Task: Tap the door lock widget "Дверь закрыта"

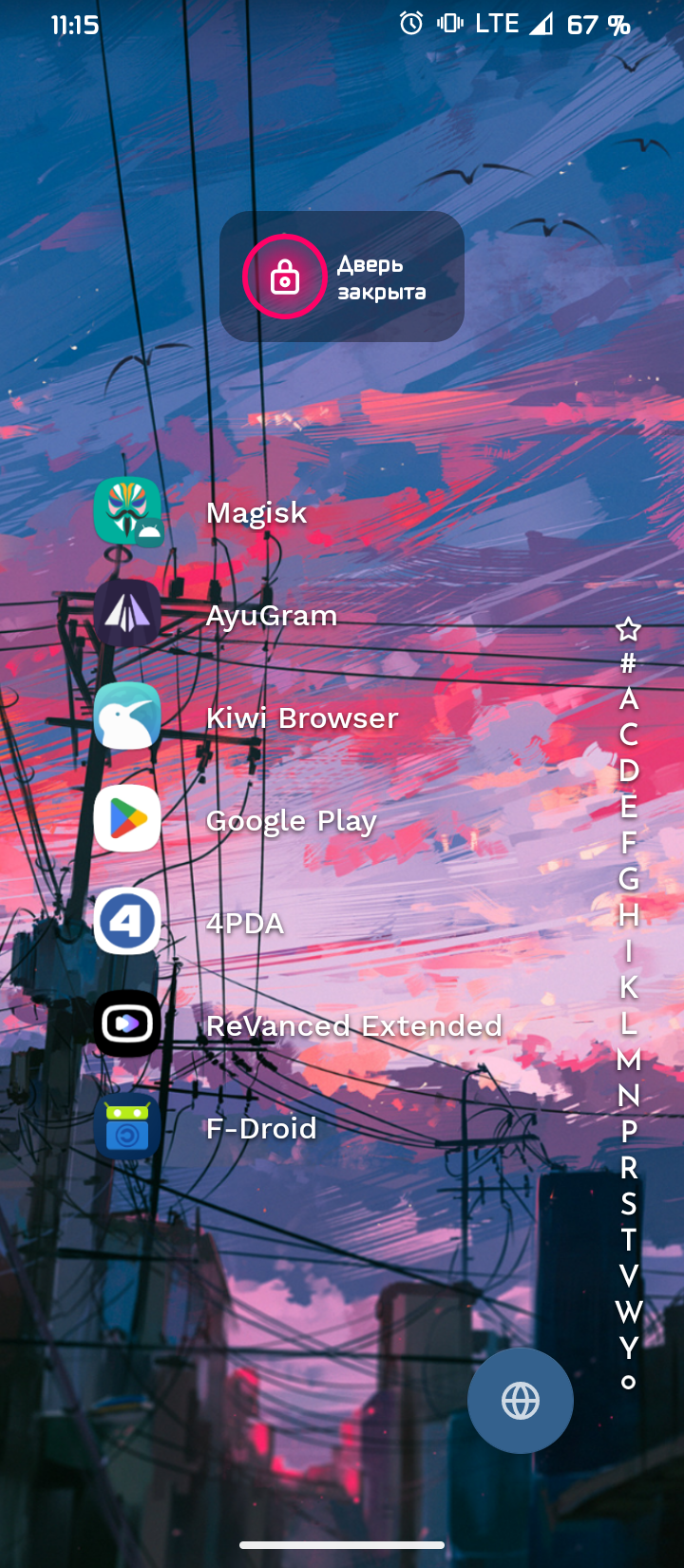Action: (x=342, y=277)
